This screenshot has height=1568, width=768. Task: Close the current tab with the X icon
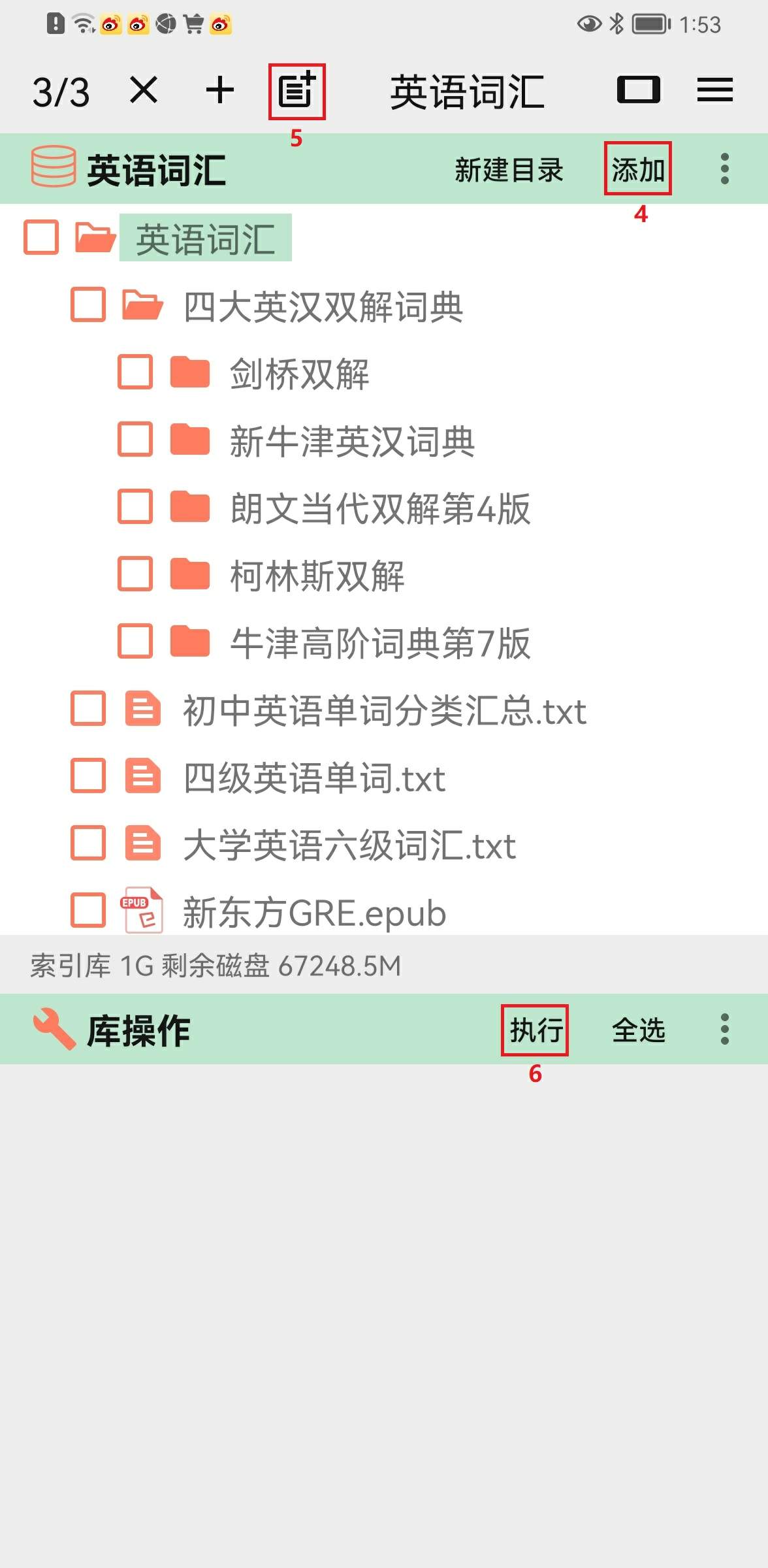(x=144, y=90)
